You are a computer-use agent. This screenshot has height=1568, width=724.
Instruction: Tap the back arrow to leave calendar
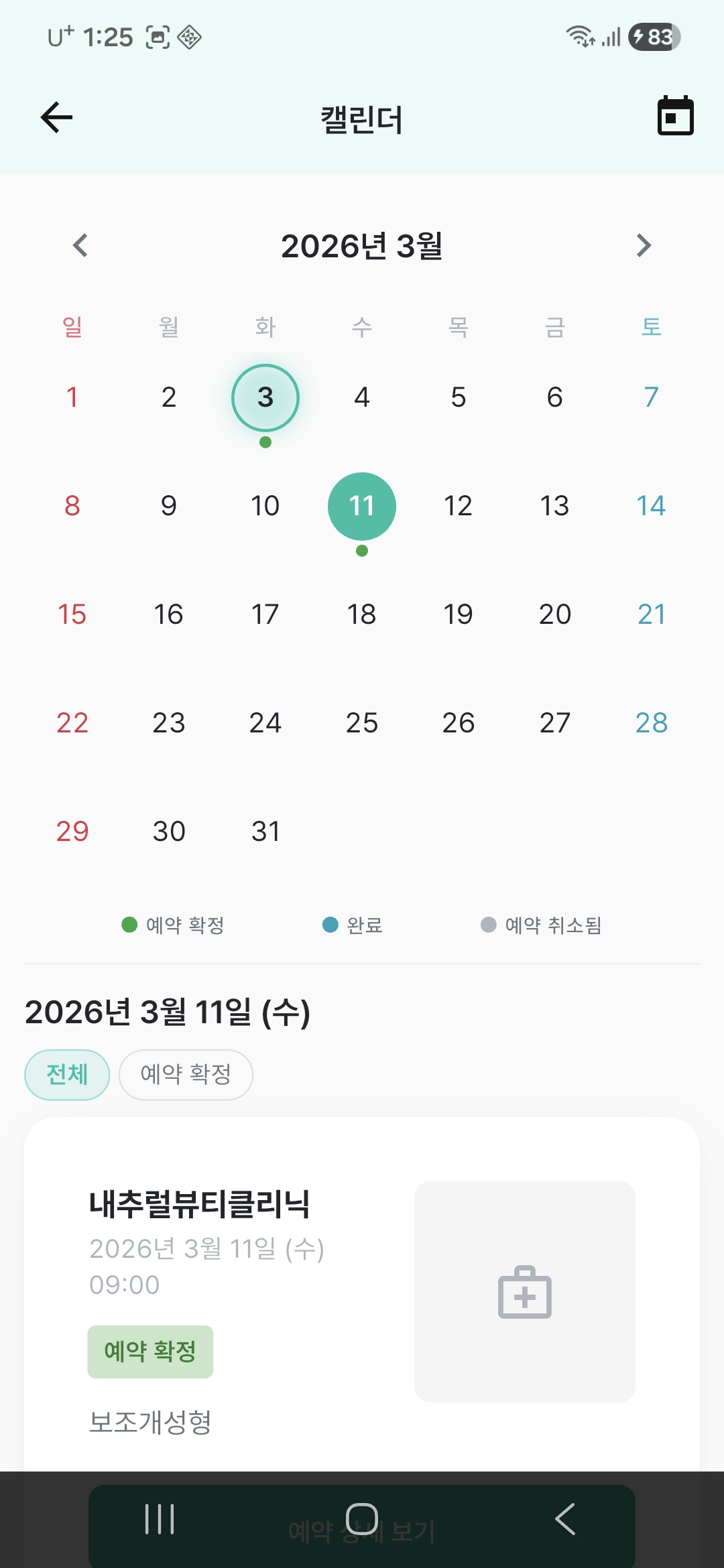coord(57,115)
